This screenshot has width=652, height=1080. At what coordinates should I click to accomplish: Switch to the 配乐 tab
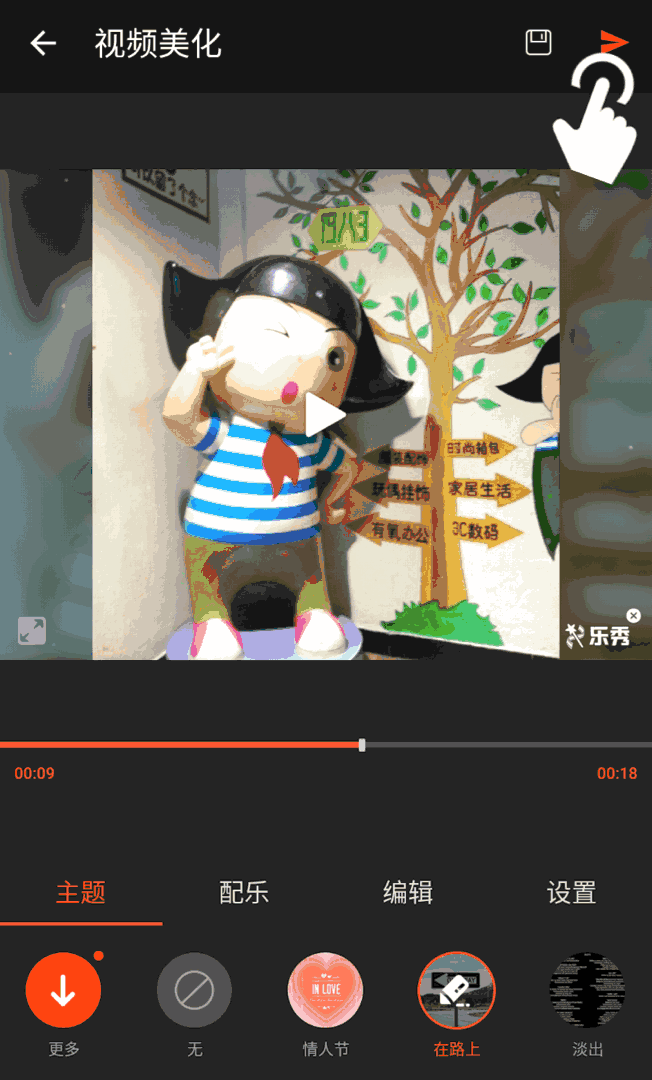click(244, 892)
